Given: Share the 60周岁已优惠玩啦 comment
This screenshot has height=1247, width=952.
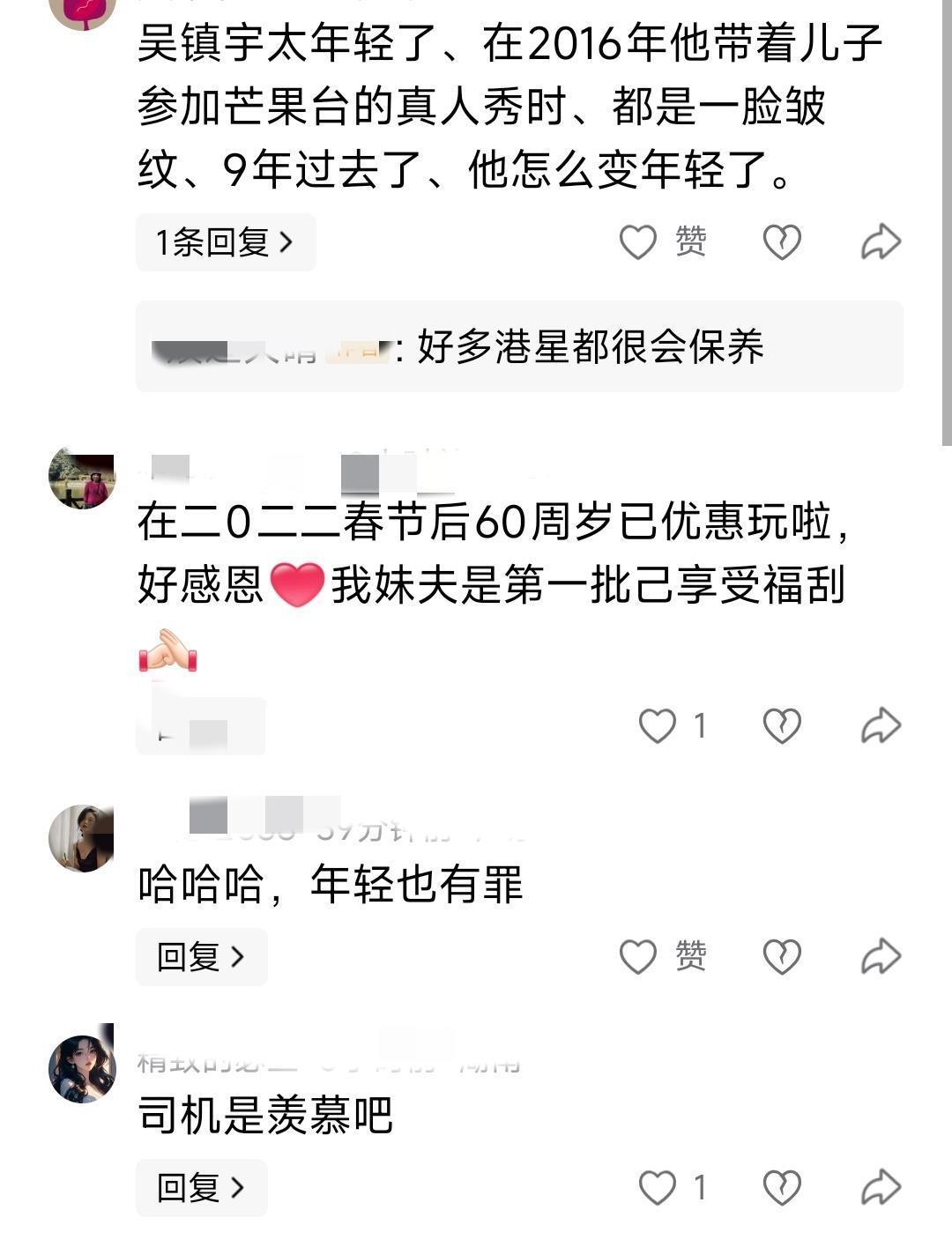Looking at the screenshot, I should click(881, 726).
